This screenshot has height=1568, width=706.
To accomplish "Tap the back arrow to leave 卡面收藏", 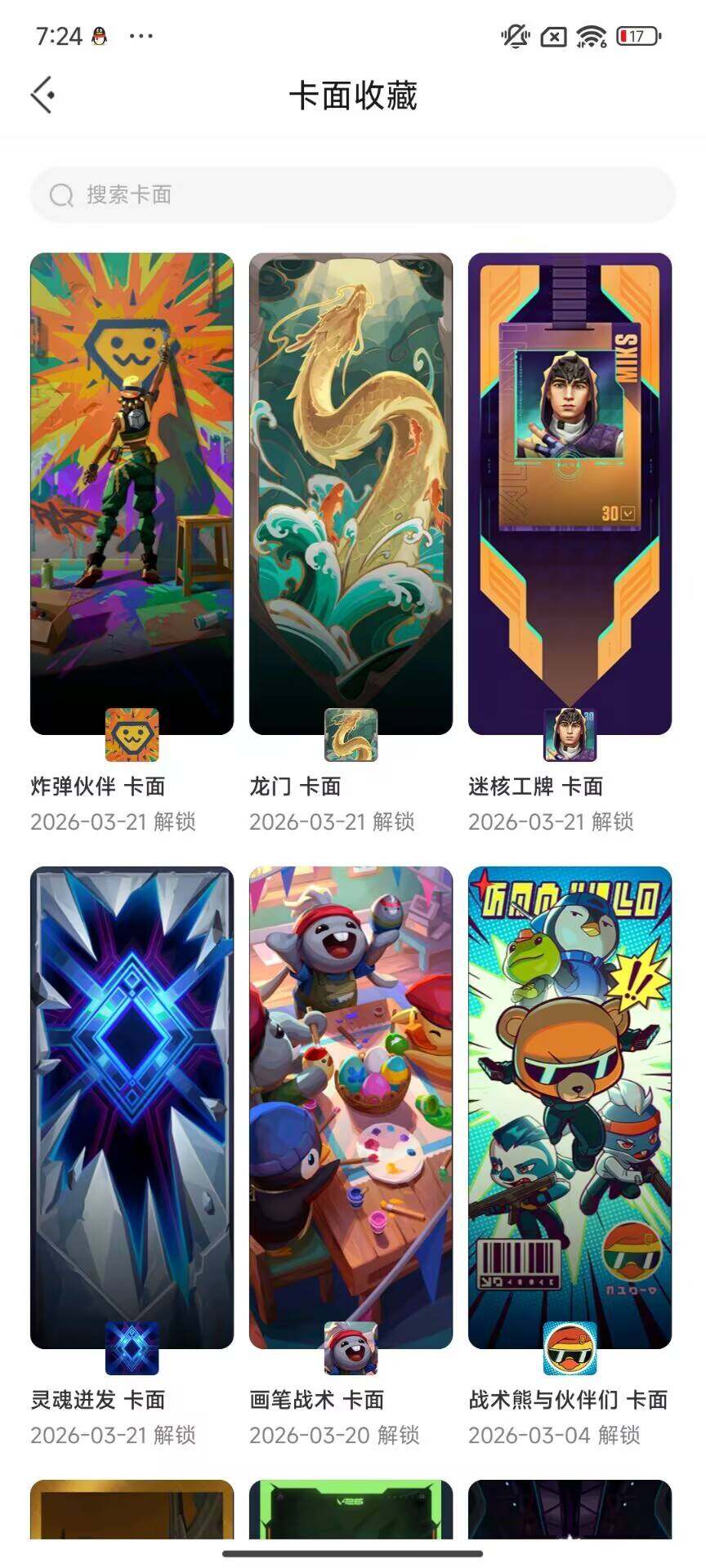I will [x=42, y=96].
